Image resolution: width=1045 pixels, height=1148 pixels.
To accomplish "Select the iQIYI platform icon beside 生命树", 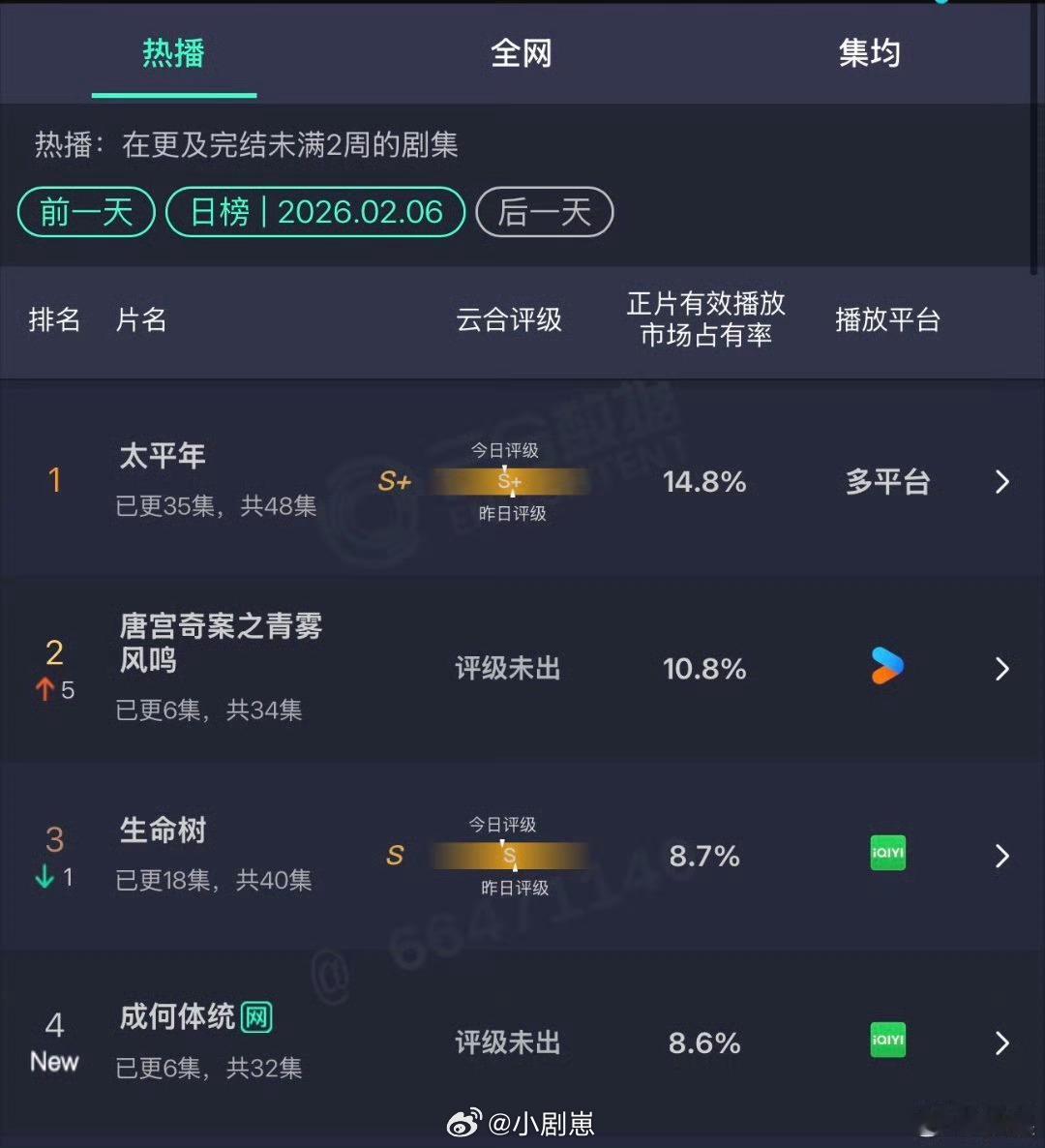I will coord(887,855).
